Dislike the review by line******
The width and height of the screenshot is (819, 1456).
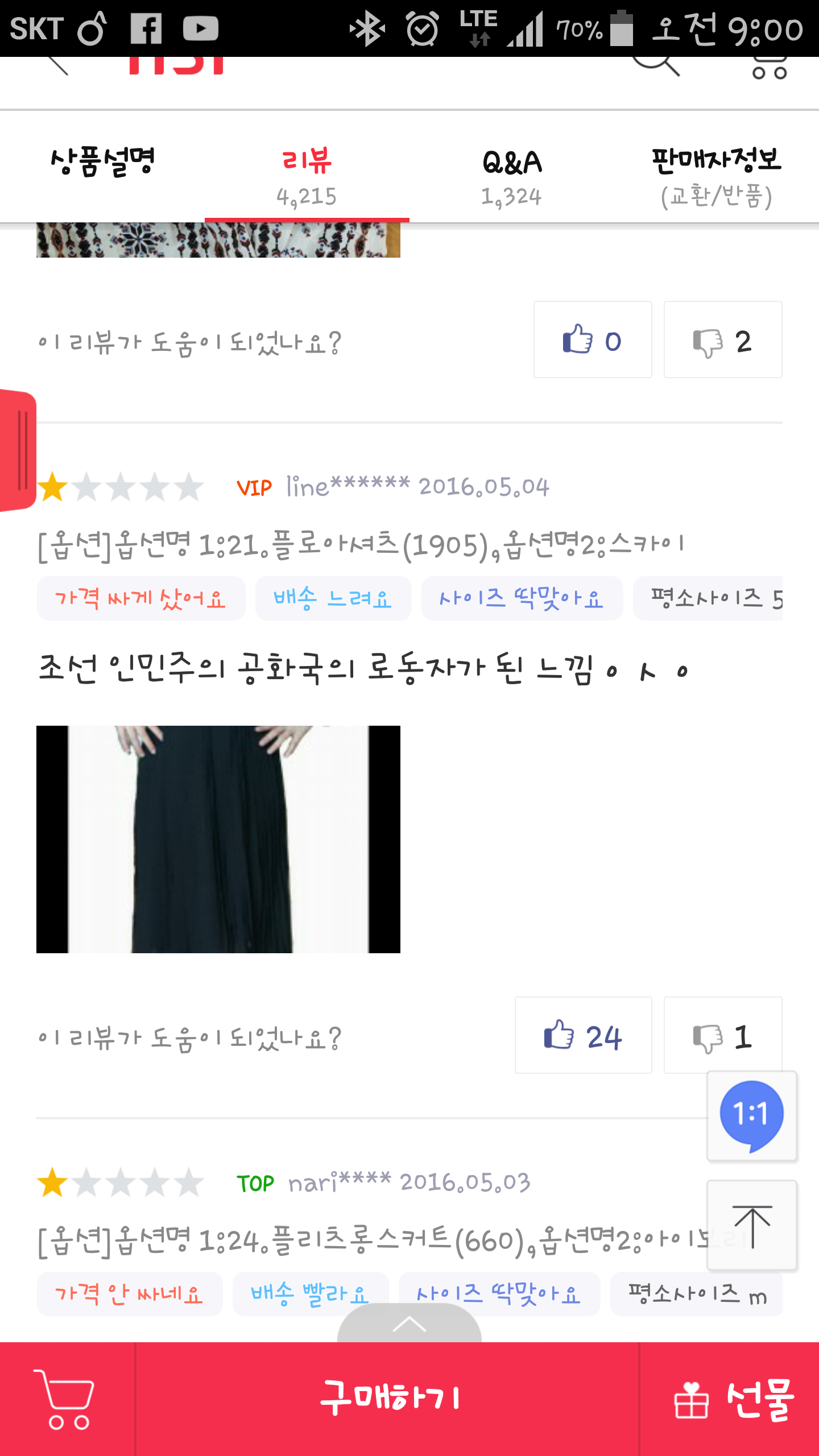pos(723,1035)
